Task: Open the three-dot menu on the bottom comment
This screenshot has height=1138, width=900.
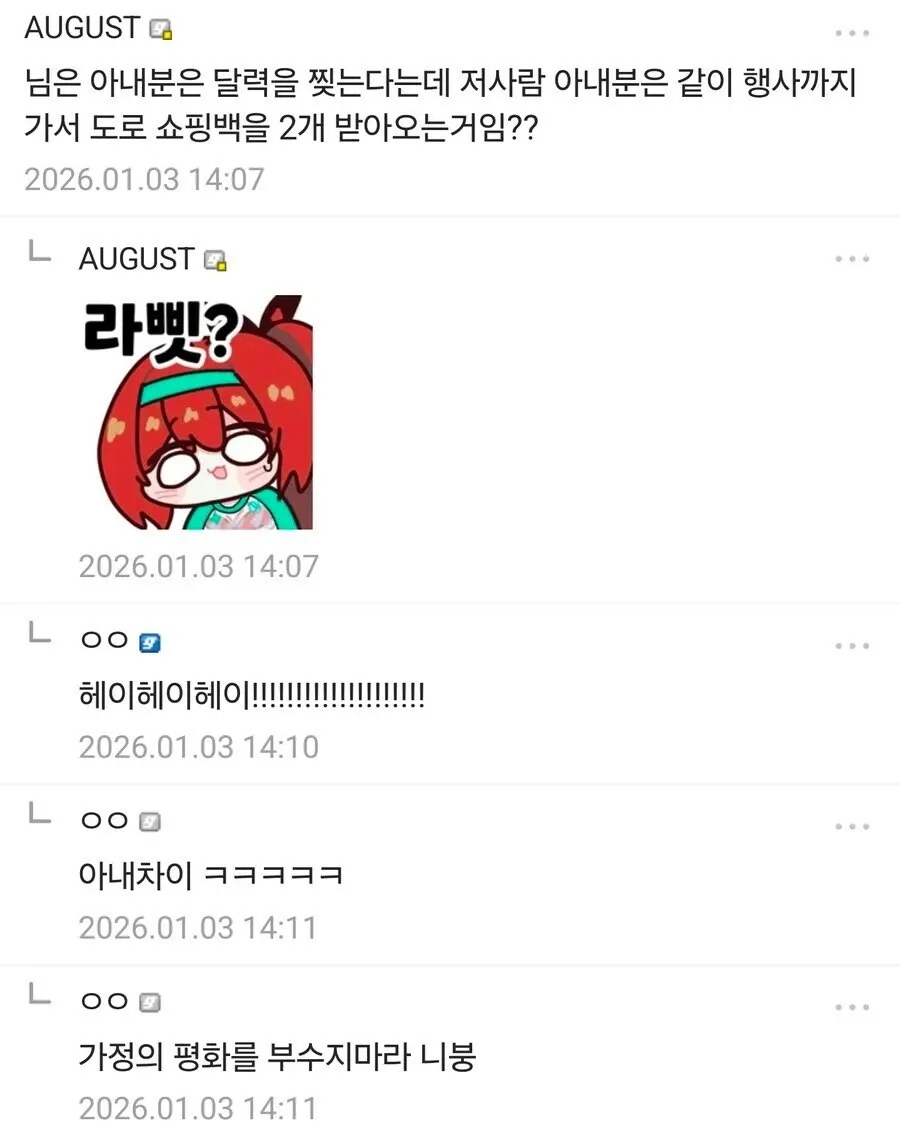Action: (x=853, y=1006)
